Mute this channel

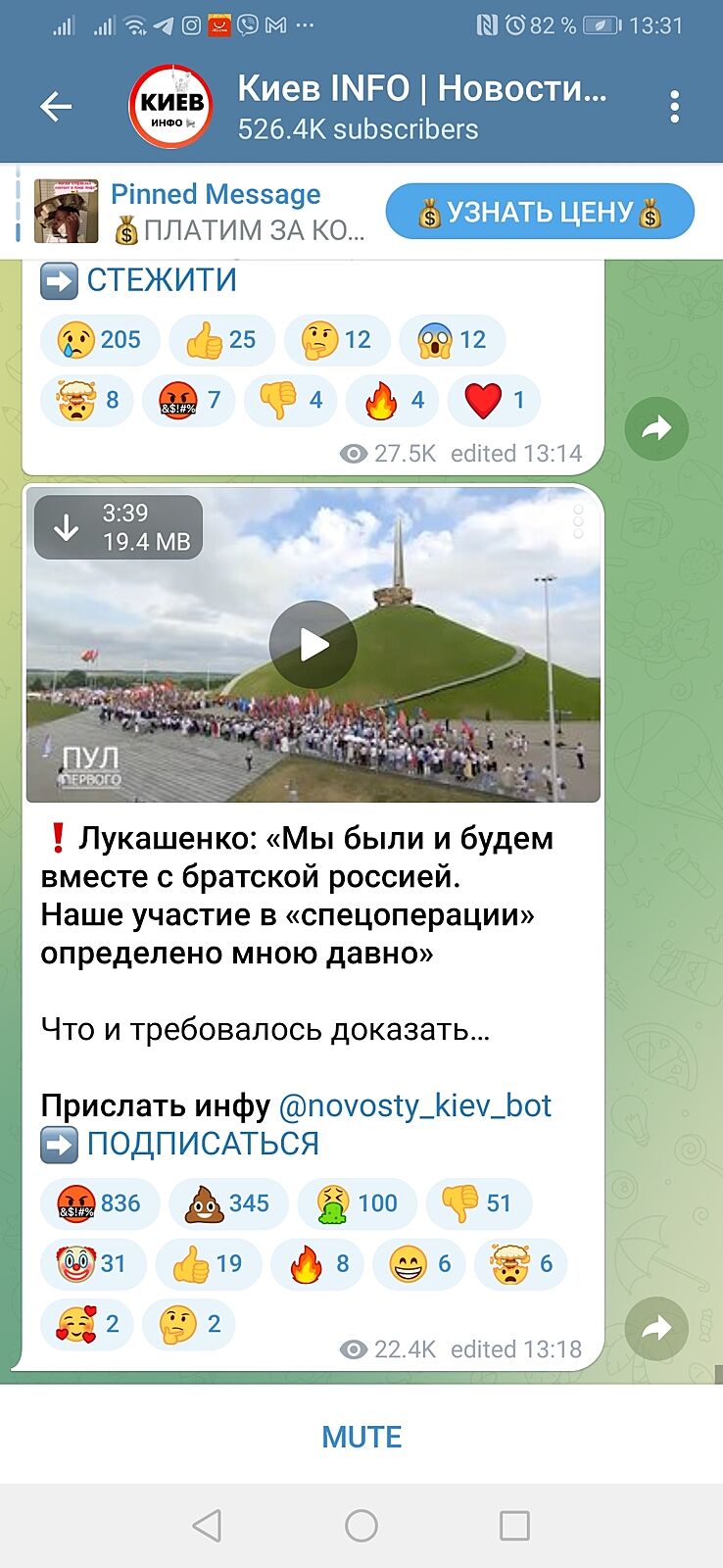pyautogui.click(x=361, y=1437)
